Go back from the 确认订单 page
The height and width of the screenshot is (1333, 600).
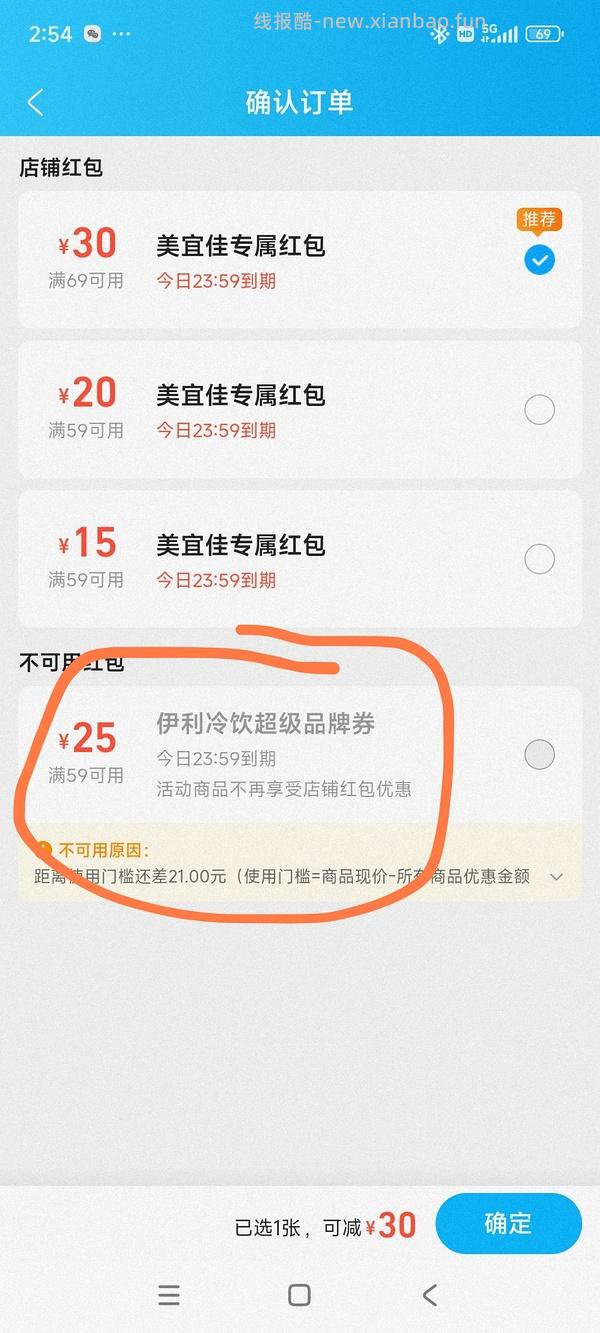tap(36, 102)
